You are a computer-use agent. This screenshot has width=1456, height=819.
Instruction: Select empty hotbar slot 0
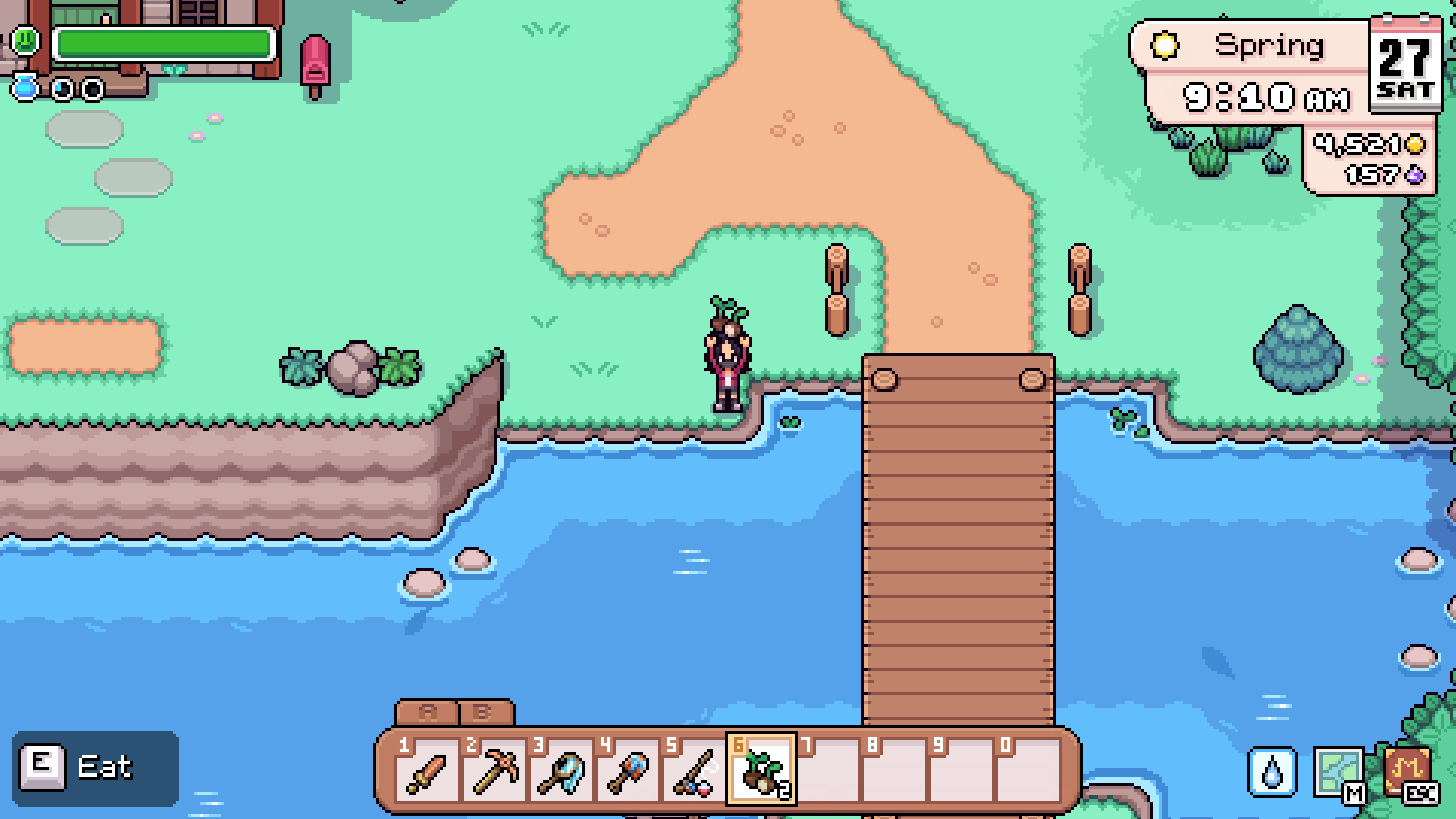click(1028, 770)
